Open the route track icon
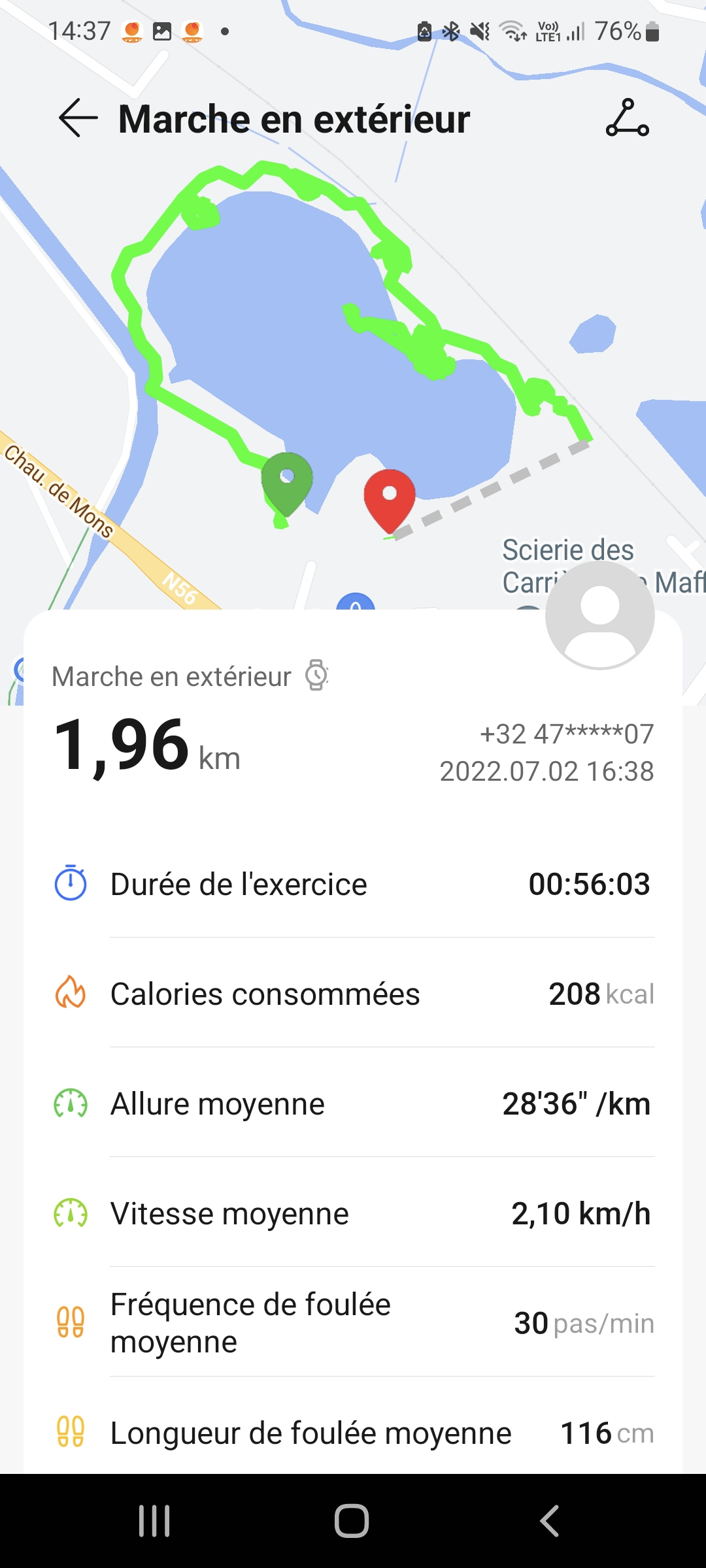706x1568 pixels. click(627, 118)
